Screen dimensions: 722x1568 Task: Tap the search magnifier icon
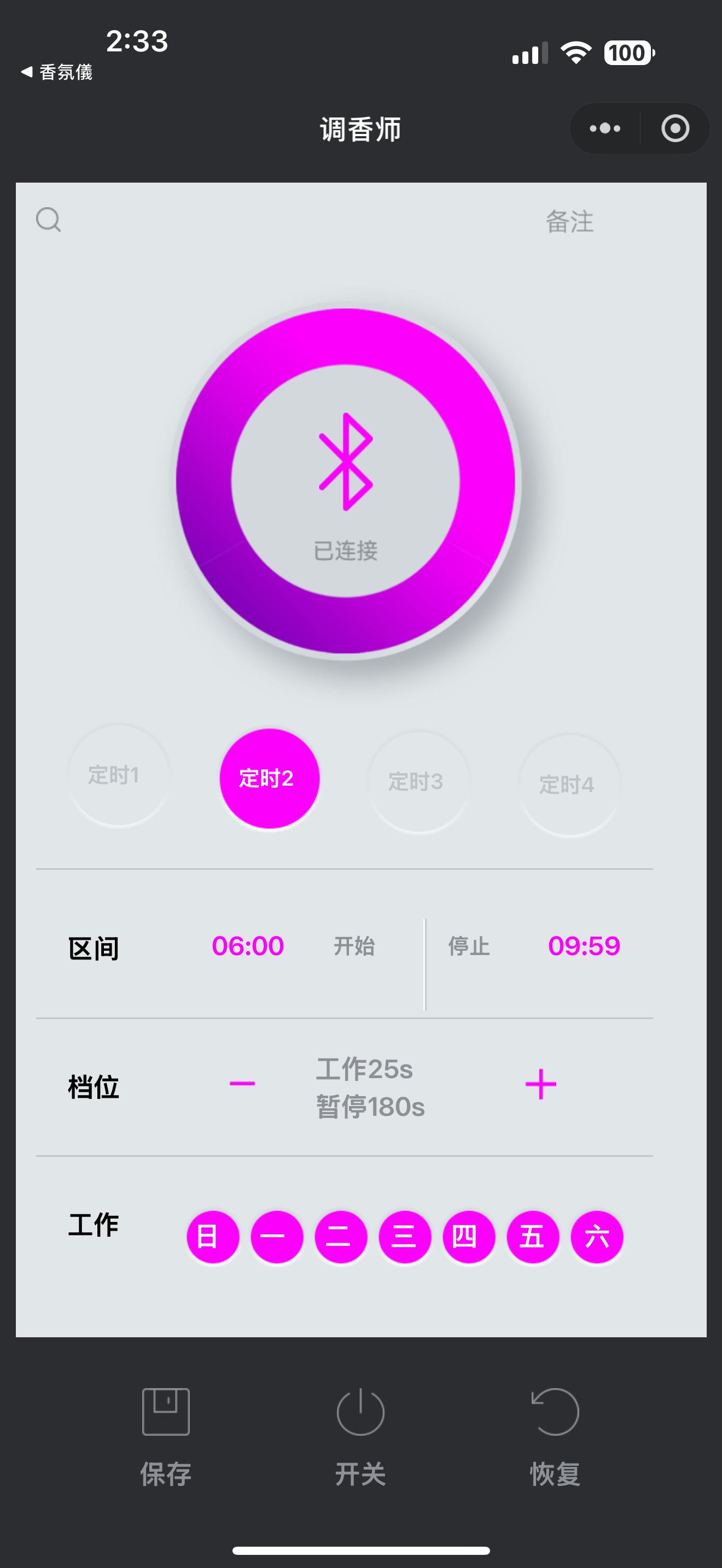[49, 220]
